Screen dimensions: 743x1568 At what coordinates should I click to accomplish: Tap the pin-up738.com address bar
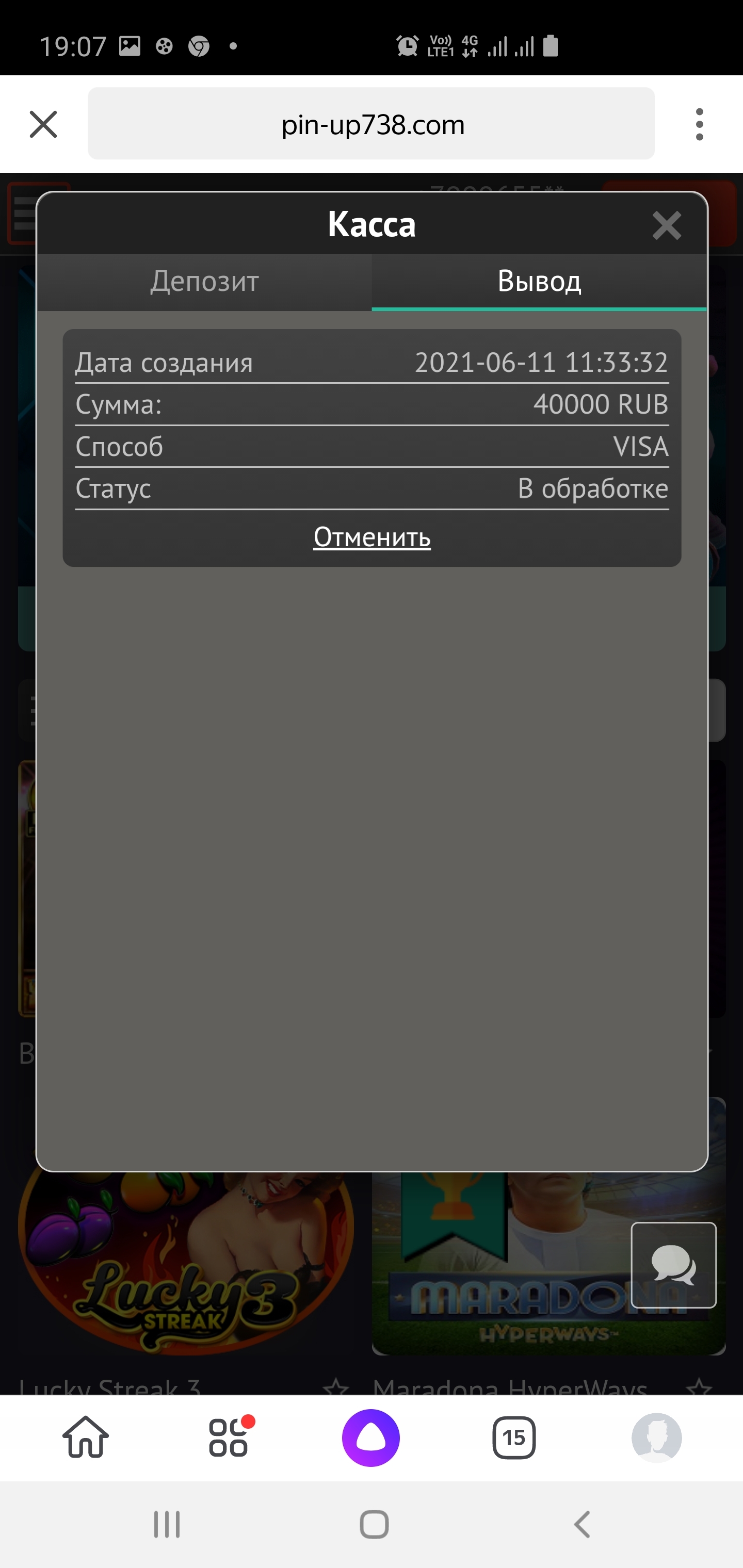tap(371, 124)
